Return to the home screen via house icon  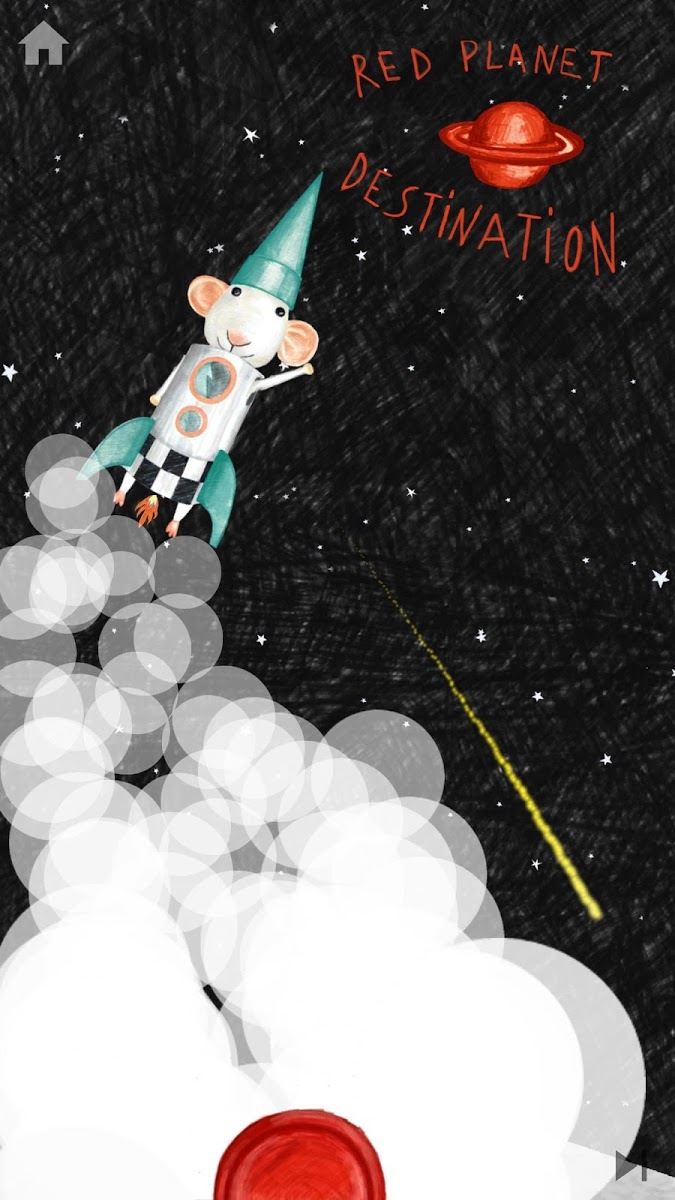[43, 43]
